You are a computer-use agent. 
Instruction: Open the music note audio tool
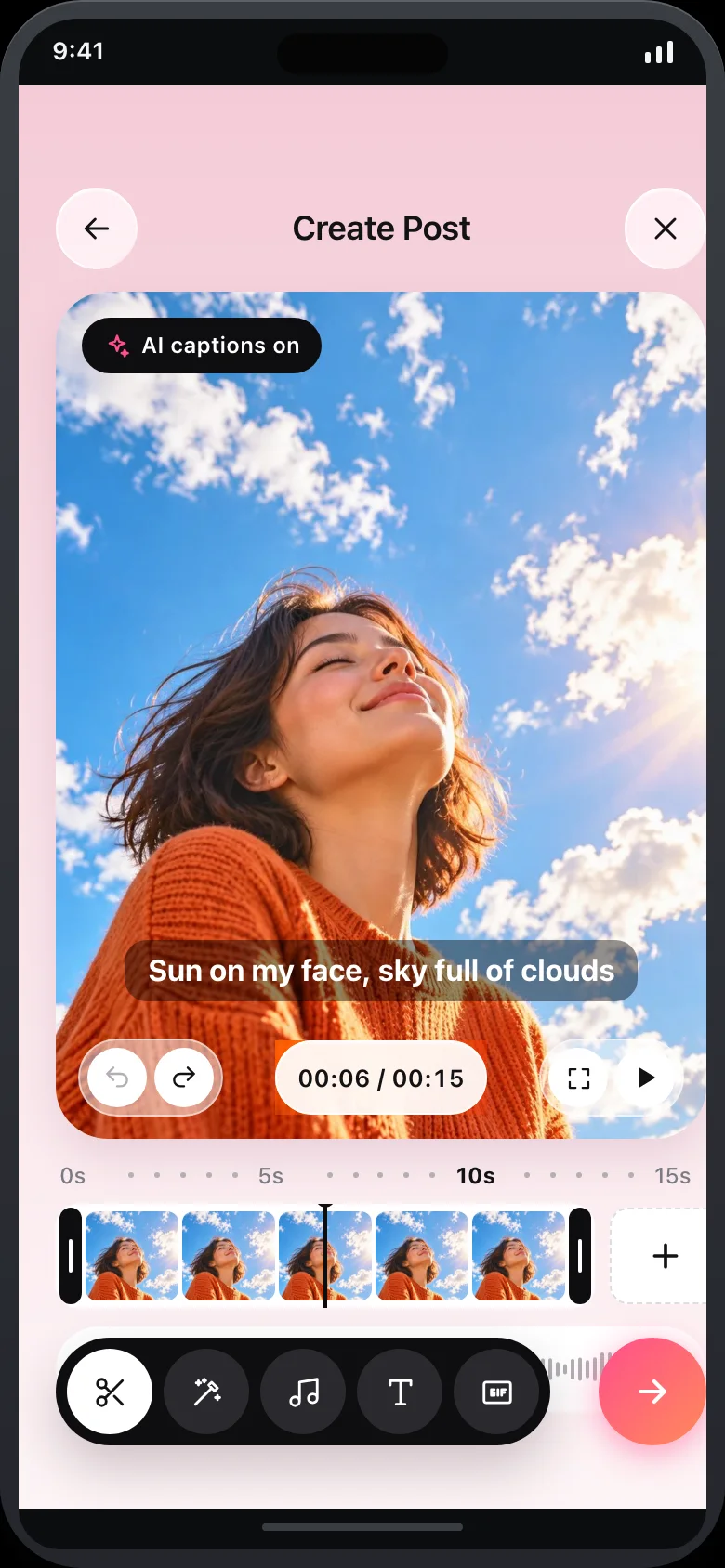(x=303, y=1392)
